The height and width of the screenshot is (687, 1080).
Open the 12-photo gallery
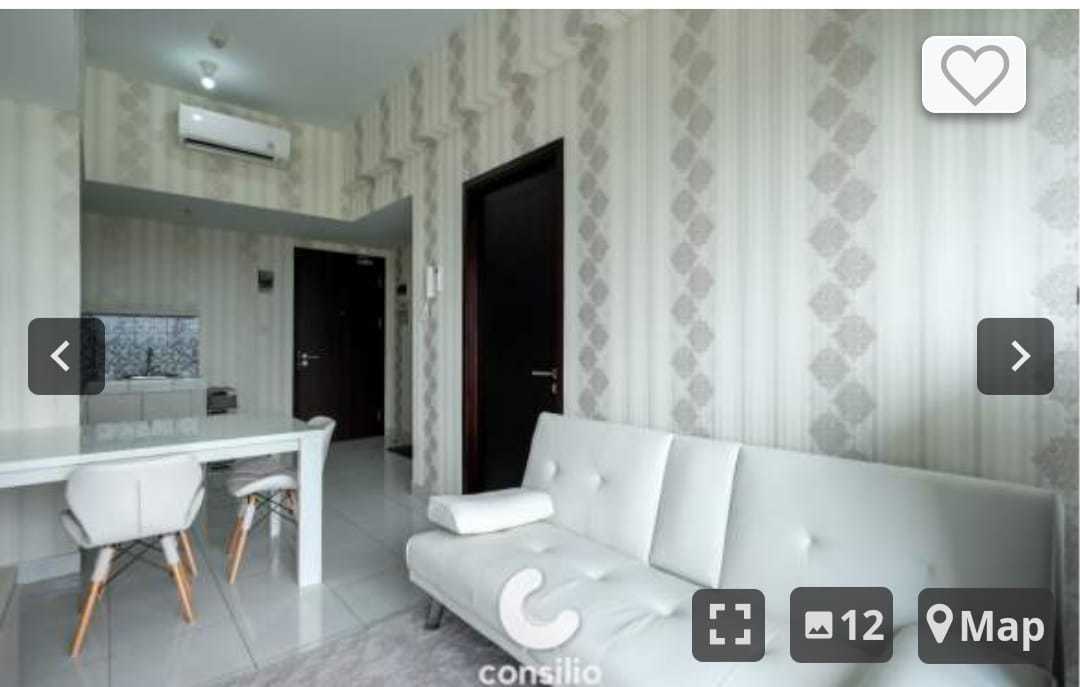point(842,625)
